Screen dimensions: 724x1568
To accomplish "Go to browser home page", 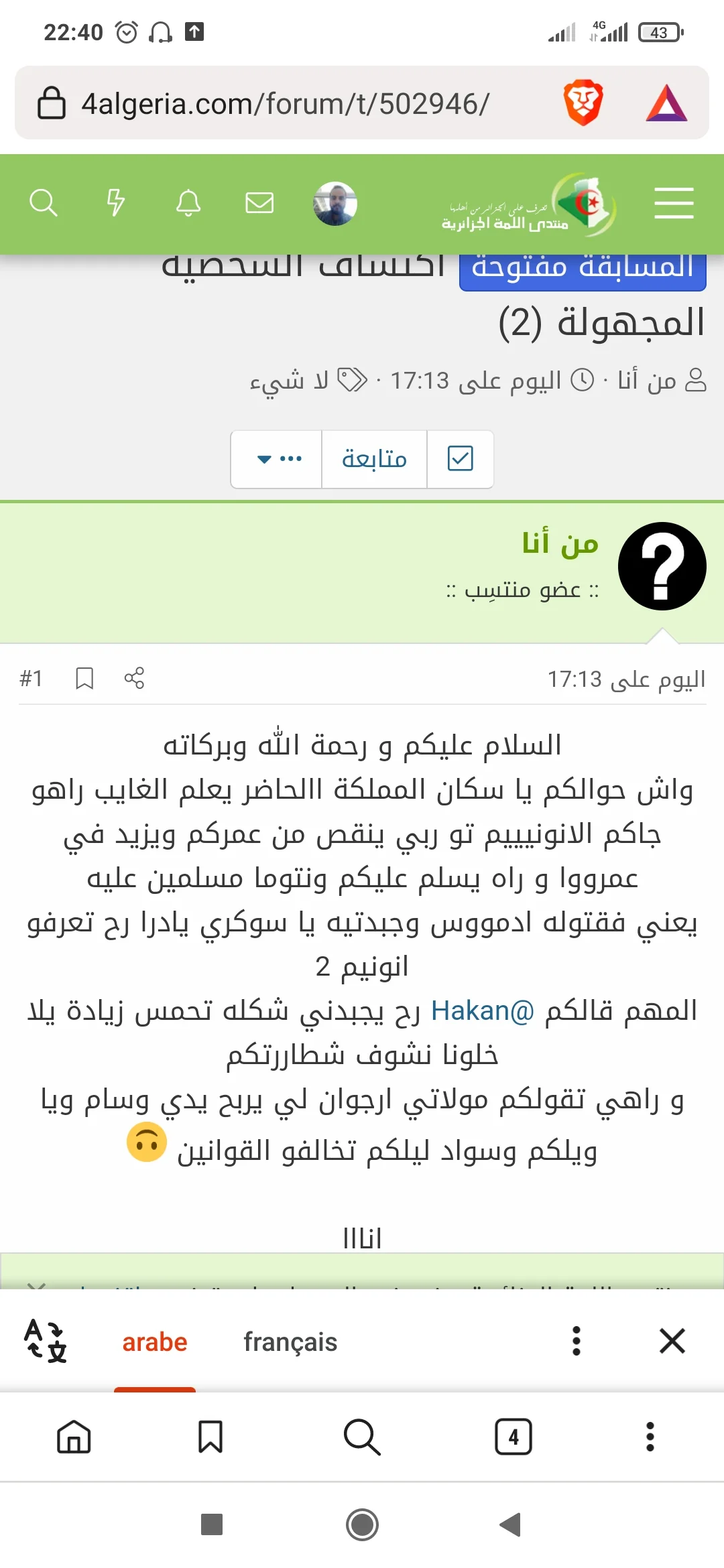I will click(74, 1437).
